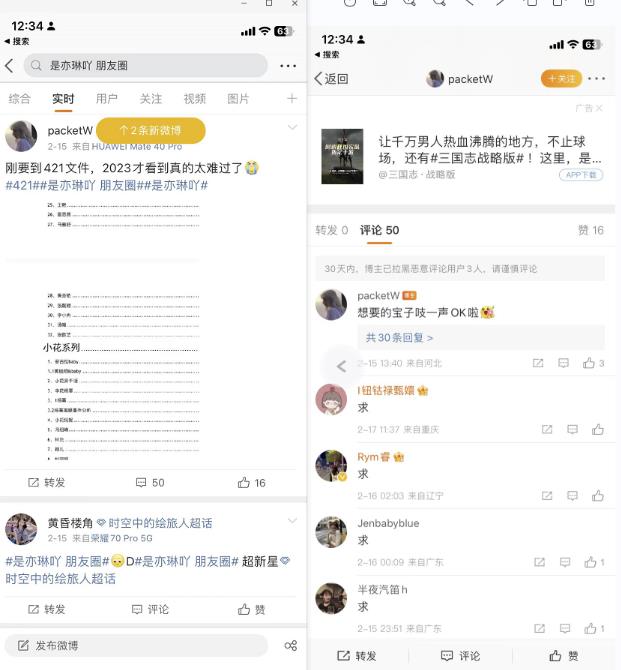Open the 421 hashtag in packetW's post
This screenshot has width=621, height=670.
(x=24, y=185)
